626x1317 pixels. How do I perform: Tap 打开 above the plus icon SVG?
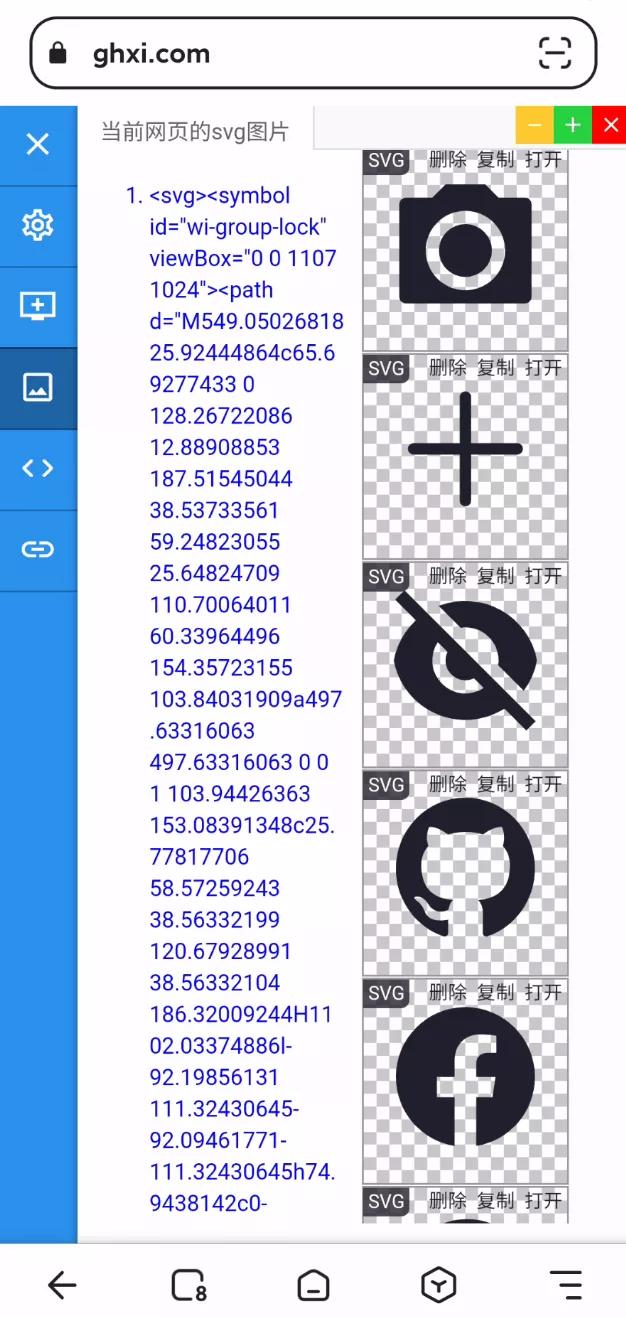pos(543,368)
